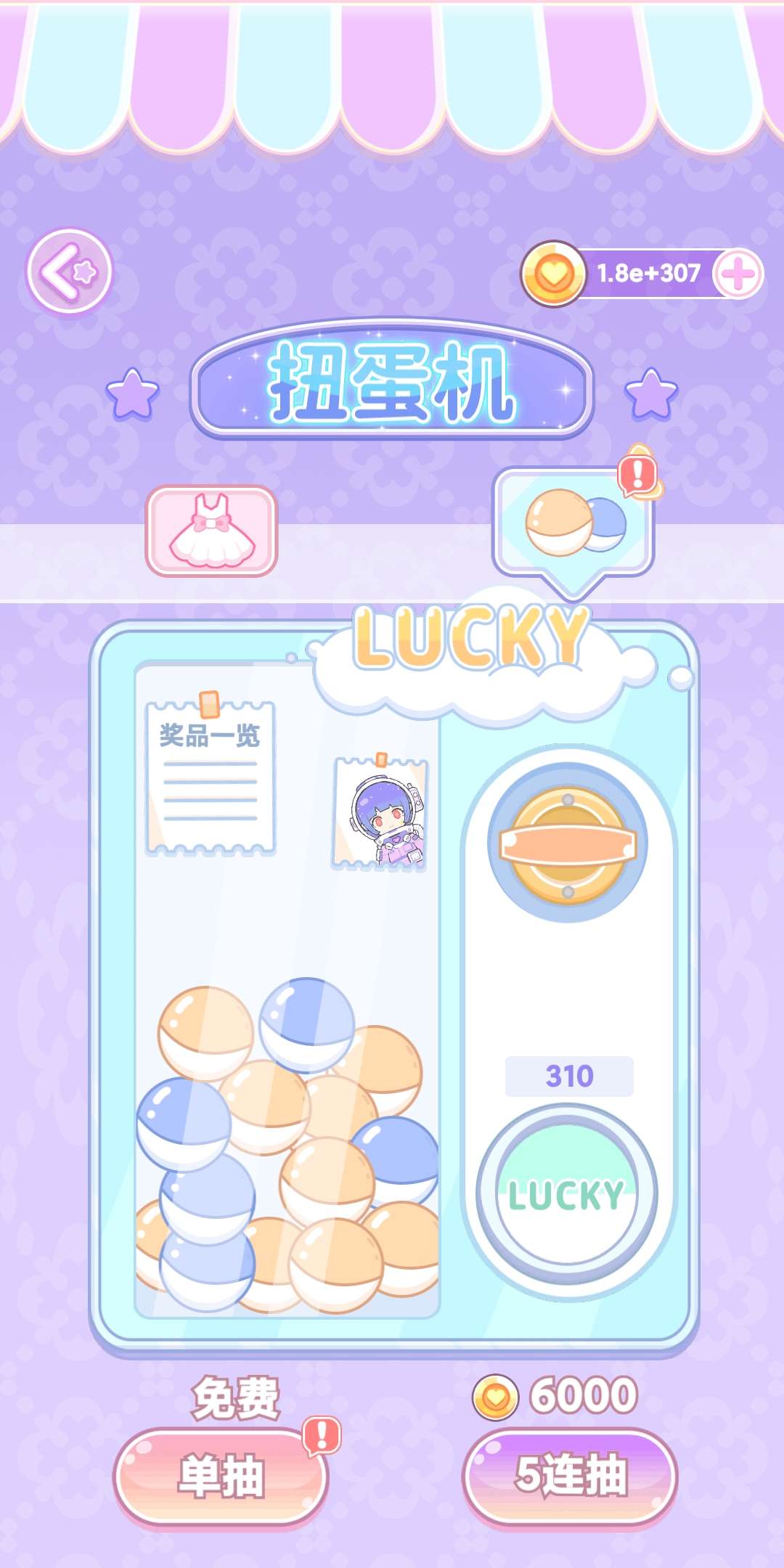The image size is (784, 1568).
Task: Turn the orange gacha machine knob
Action: click(568, 844)
